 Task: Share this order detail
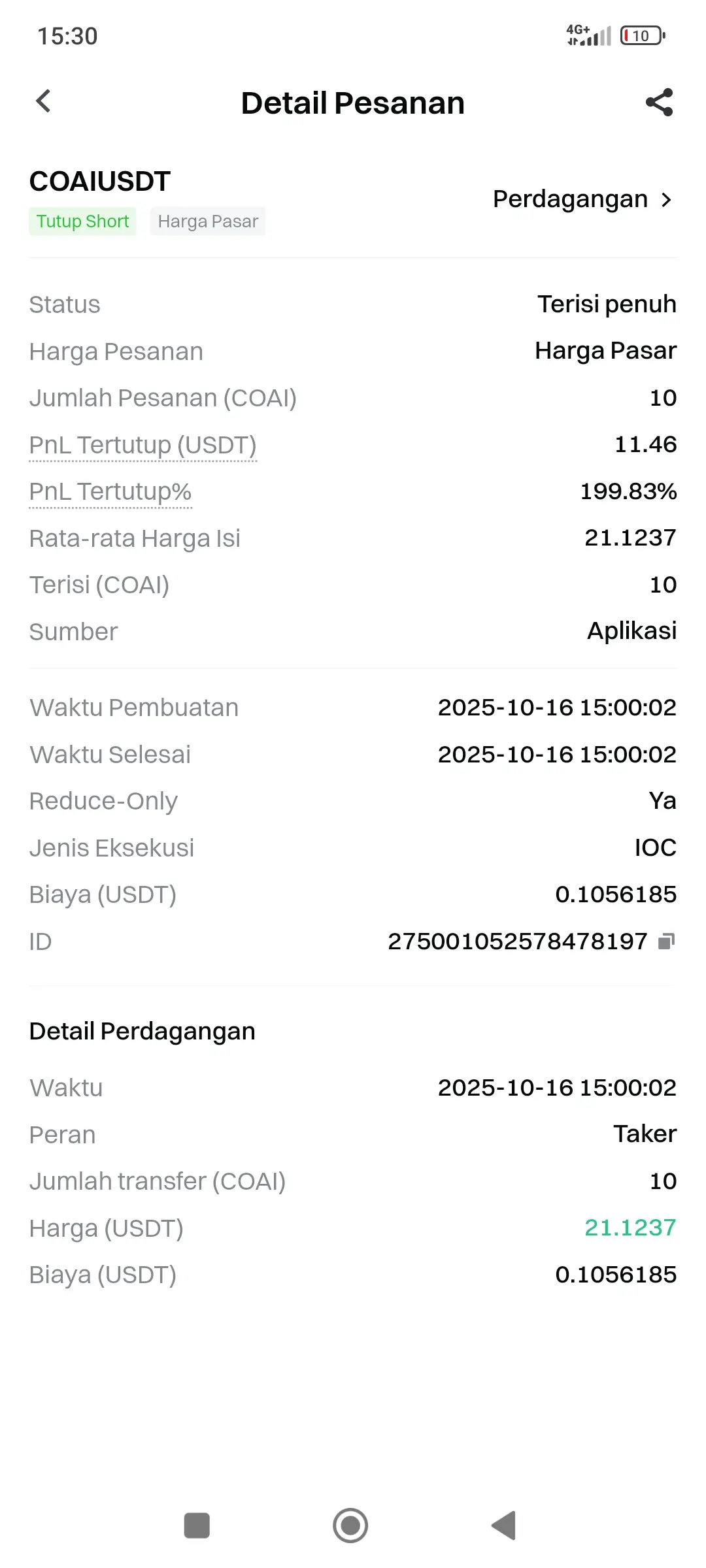[x=659, y=103]
